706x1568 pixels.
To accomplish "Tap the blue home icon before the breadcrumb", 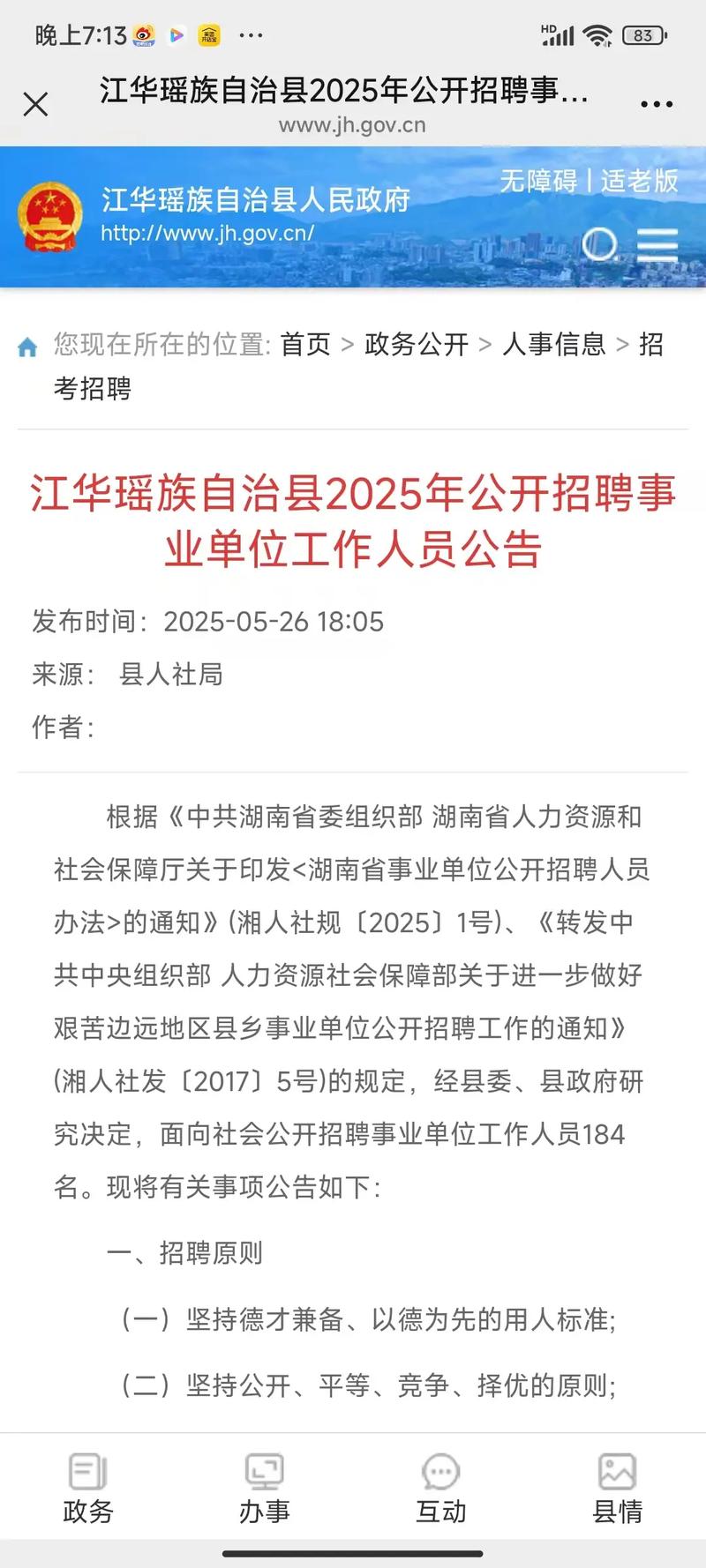I will point(29,345).
